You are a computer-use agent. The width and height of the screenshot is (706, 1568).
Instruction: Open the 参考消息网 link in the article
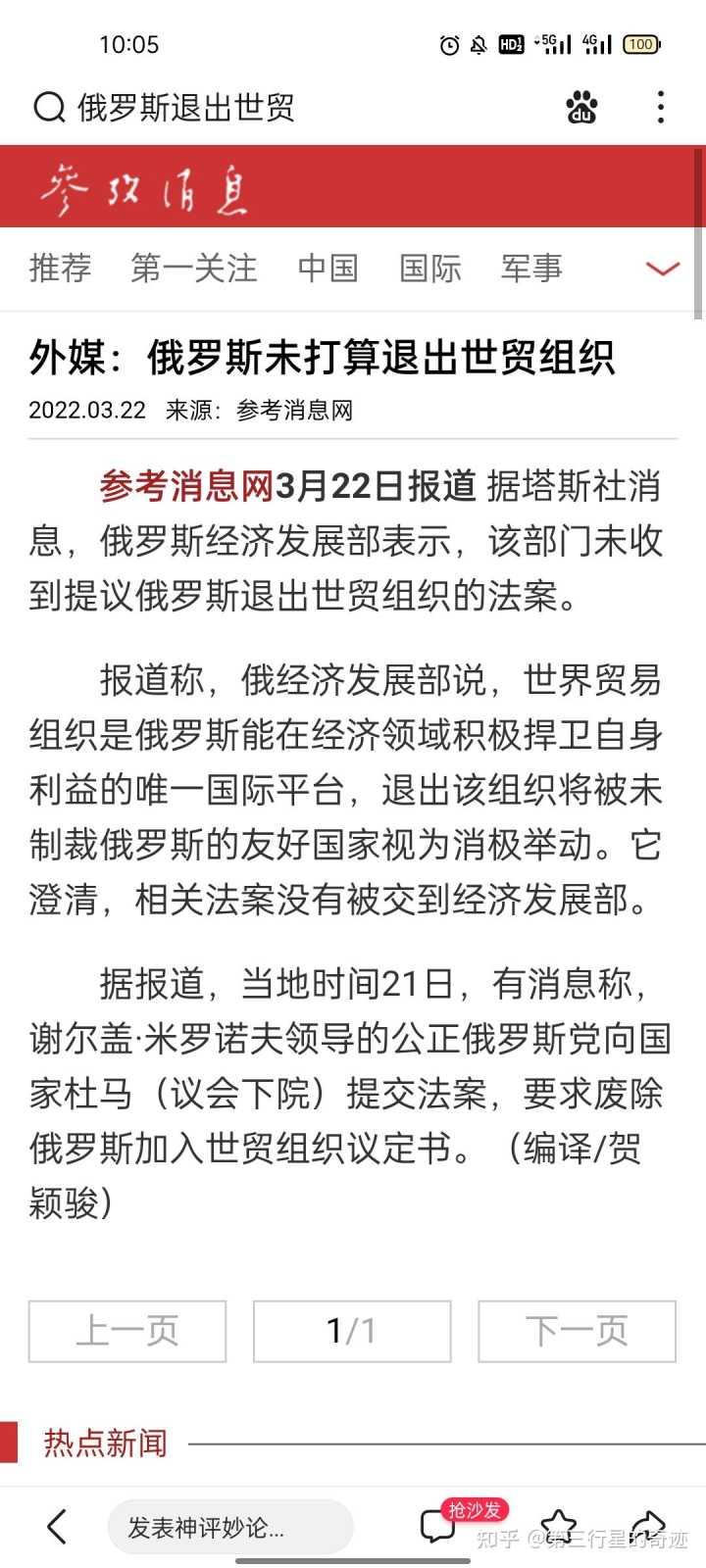[x=186, y=486]
